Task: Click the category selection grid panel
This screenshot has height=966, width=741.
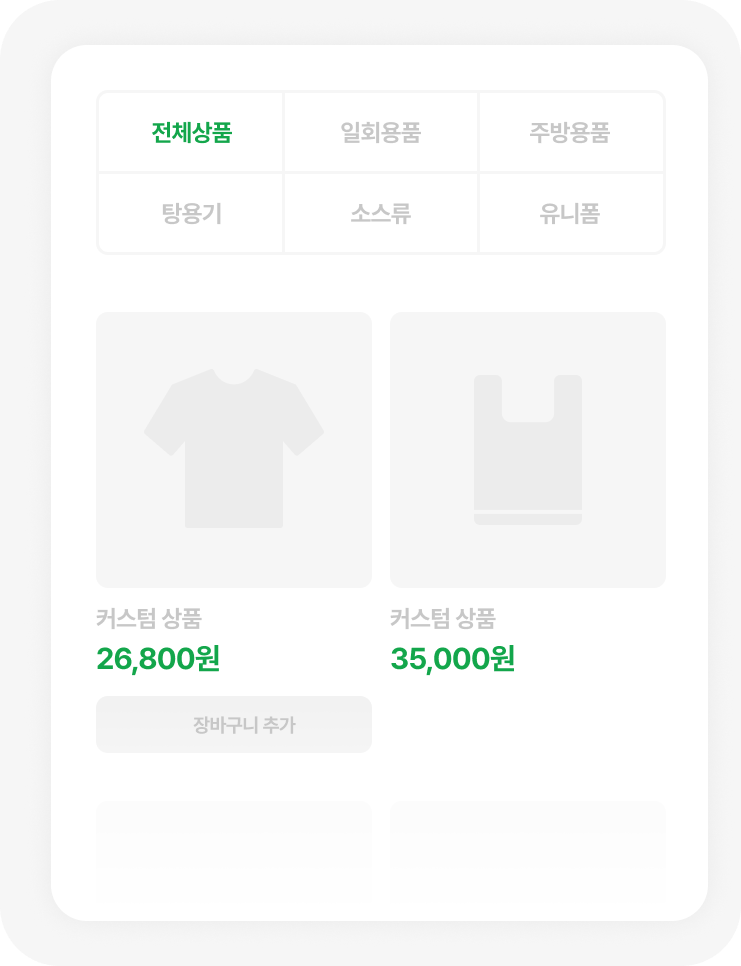Action: pyautogui.click(x=380, y=172)
